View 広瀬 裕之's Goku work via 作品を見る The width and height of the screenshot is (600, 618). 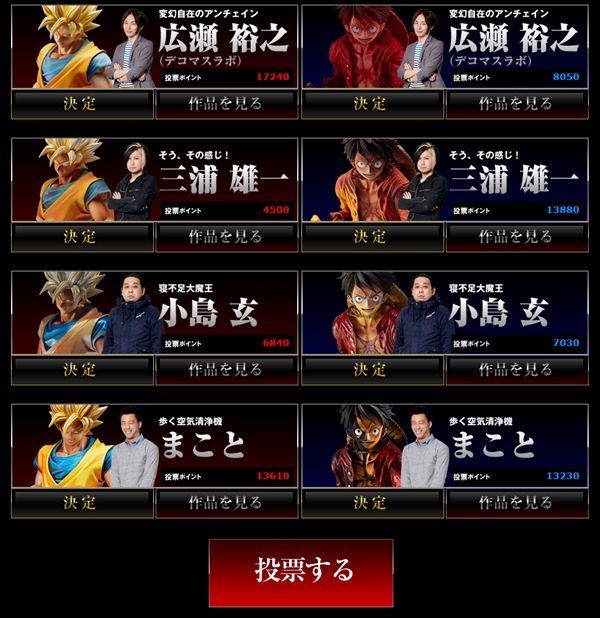pyautogui.click(x=227, y=104)
